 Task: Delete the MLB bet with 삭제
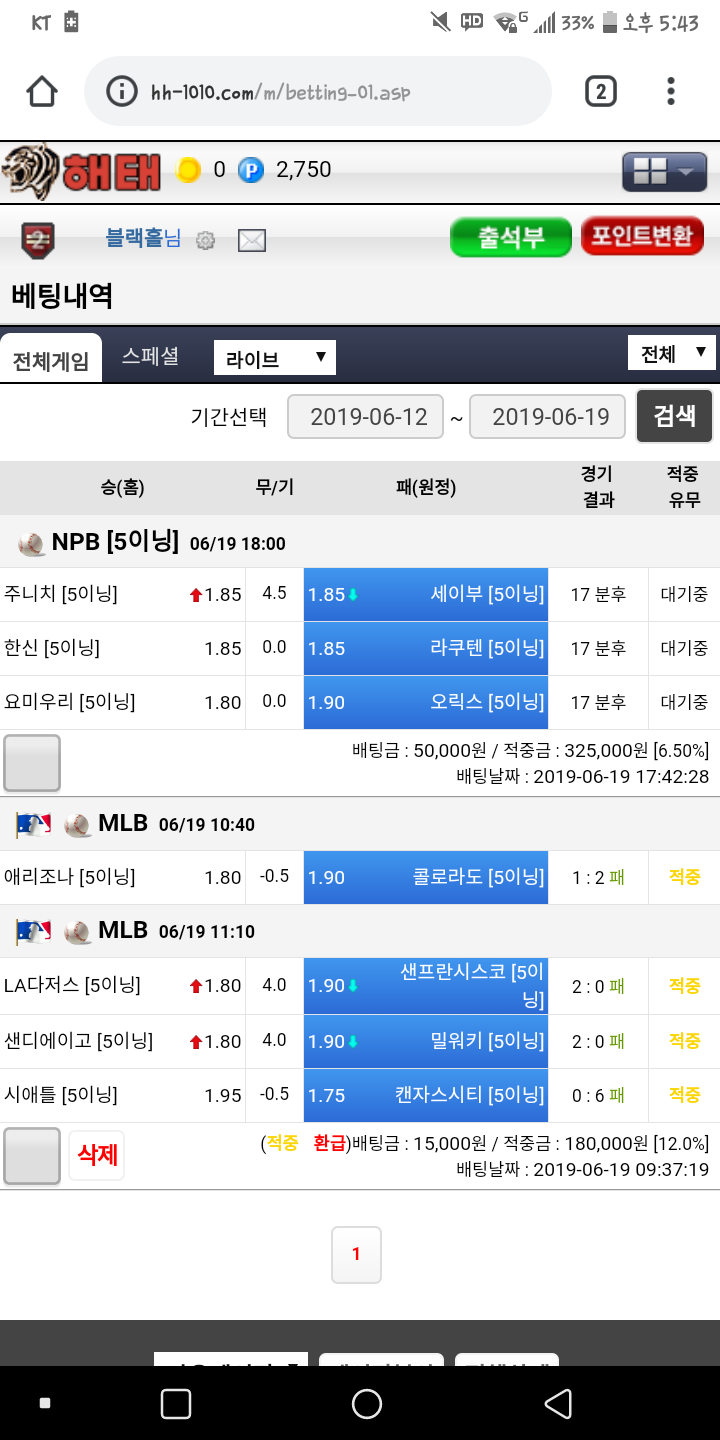click(x=97, y=1155)
